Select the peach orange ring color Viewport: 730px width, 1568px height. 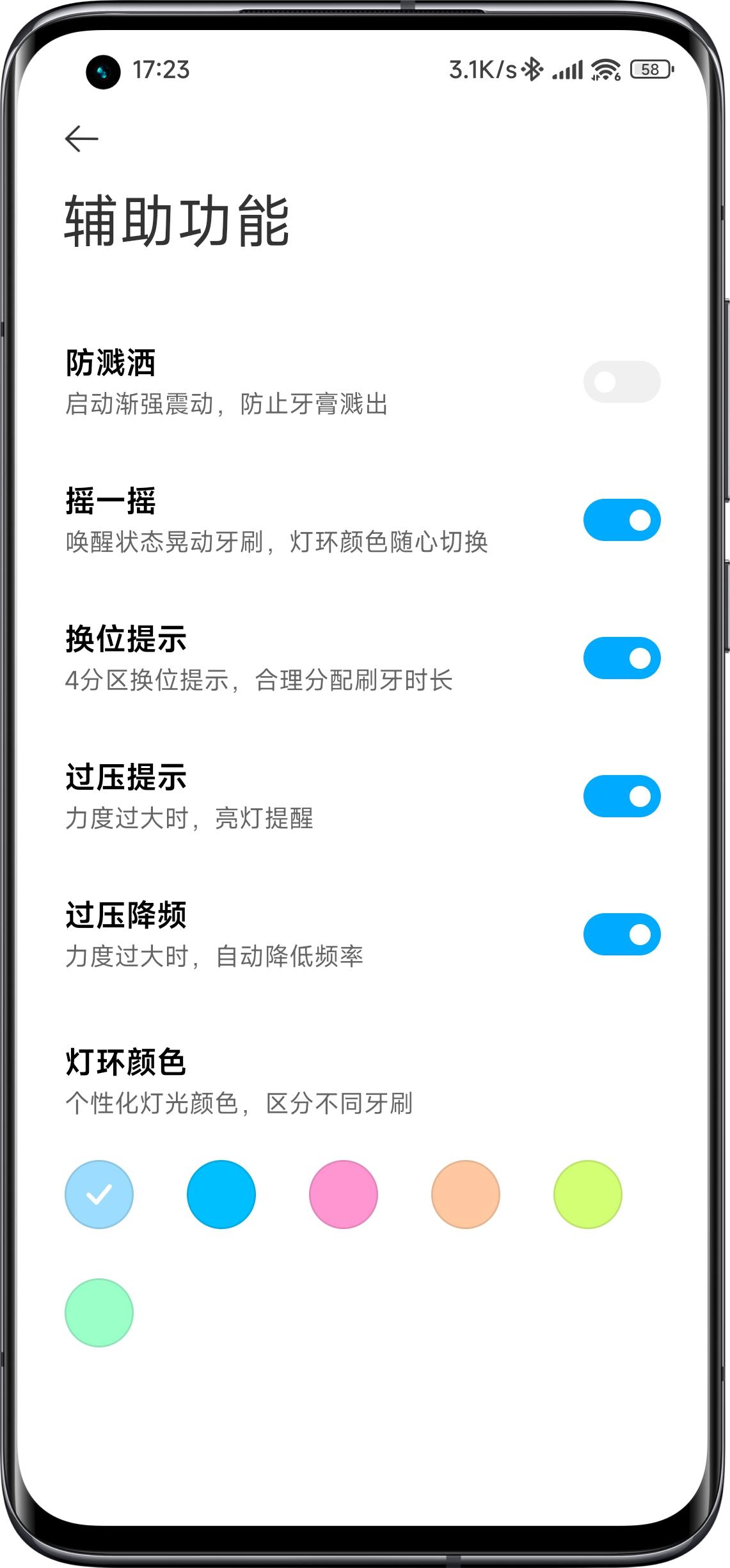coord(466,1195)
